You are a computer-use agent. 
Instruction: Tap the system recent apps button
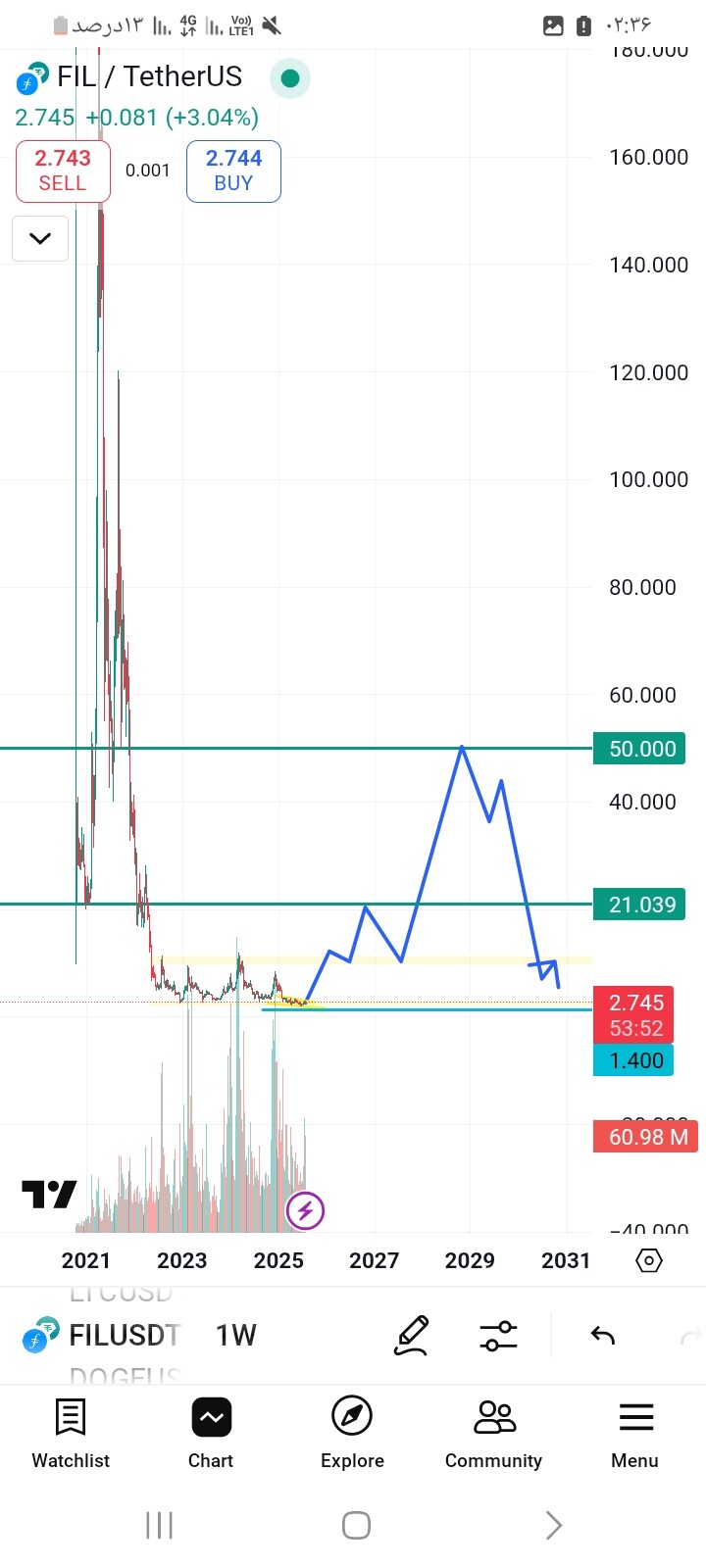[x=159, y=1525]
